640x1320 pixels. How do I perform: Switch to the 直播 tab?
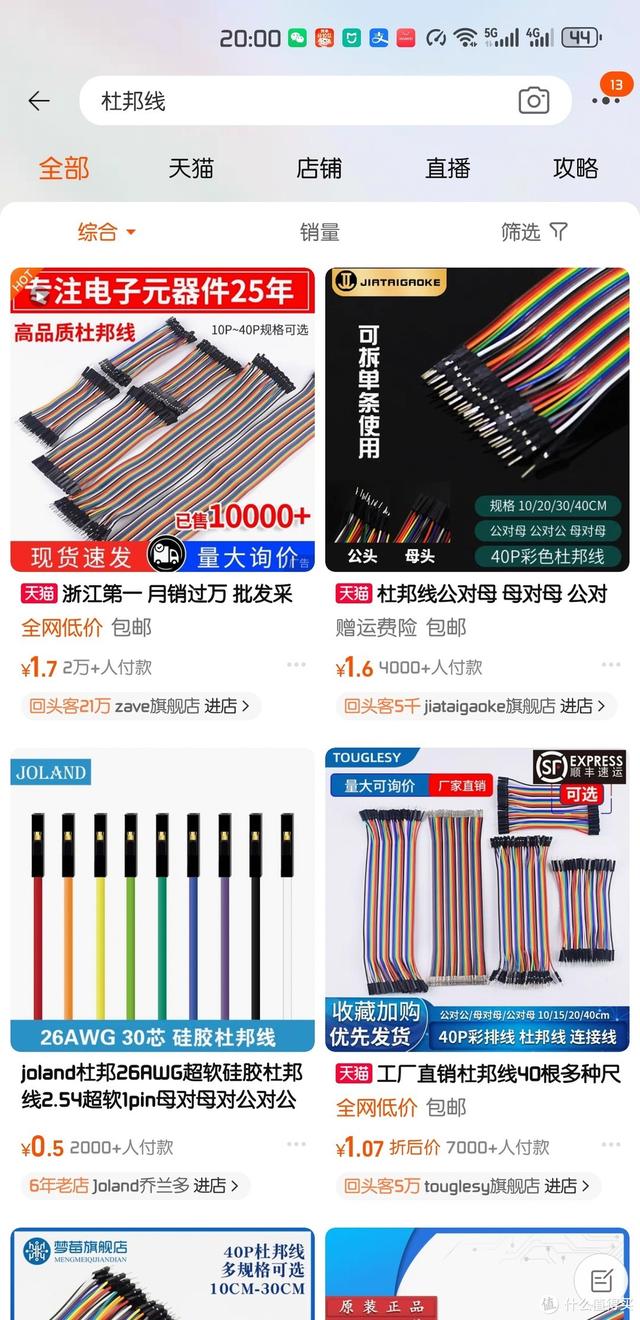pyautogui.click(x=447, y=168)
